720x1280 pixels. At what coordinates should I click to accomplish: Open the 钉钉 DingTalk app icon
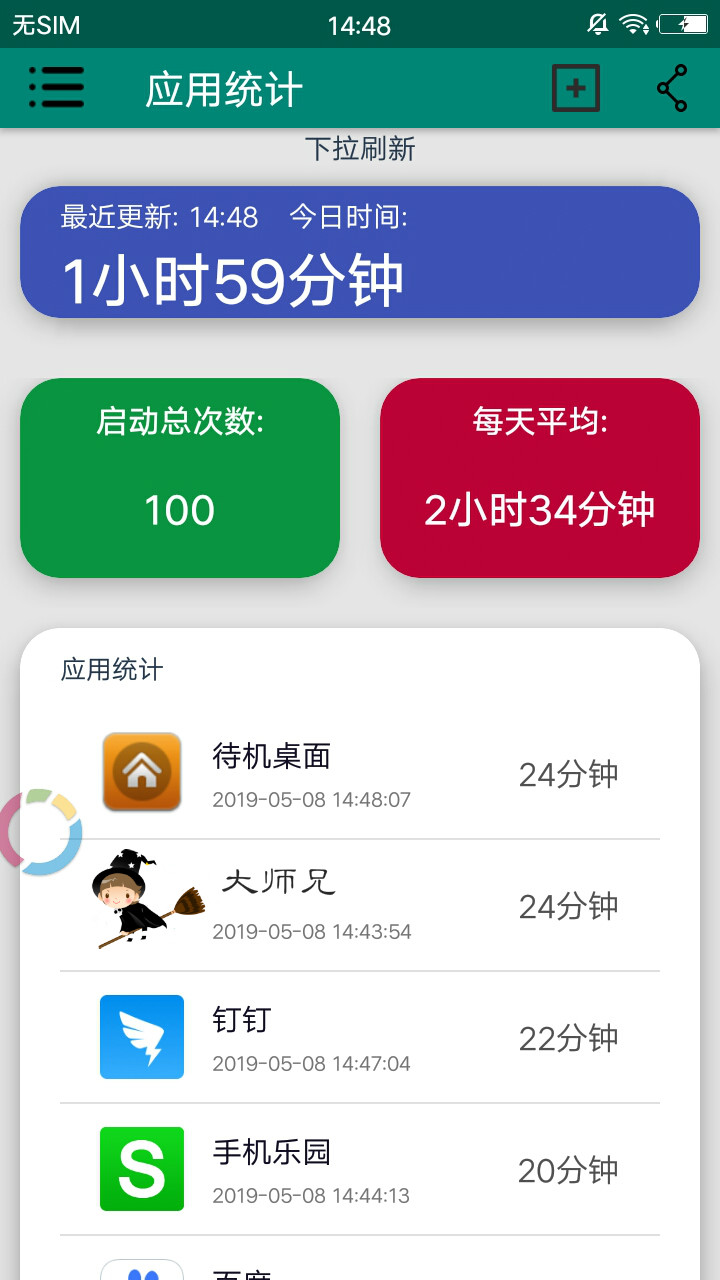(142, 1038)
